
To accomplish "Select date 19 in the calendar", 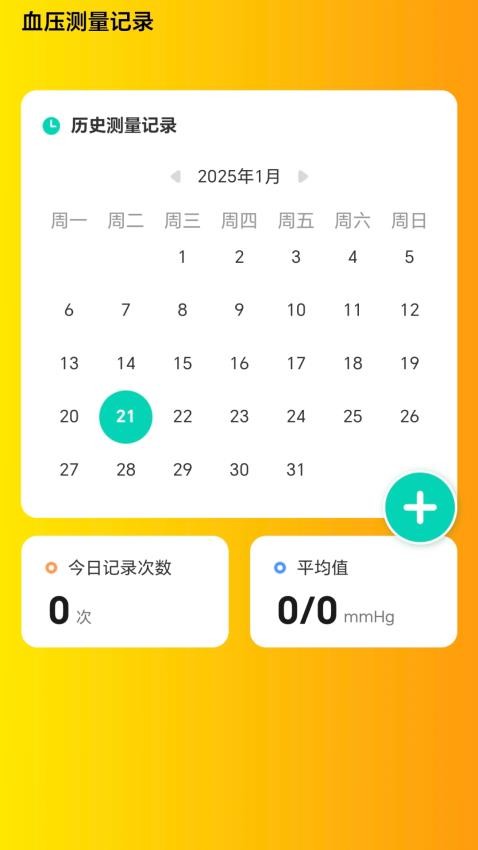I will coord(409,363).
